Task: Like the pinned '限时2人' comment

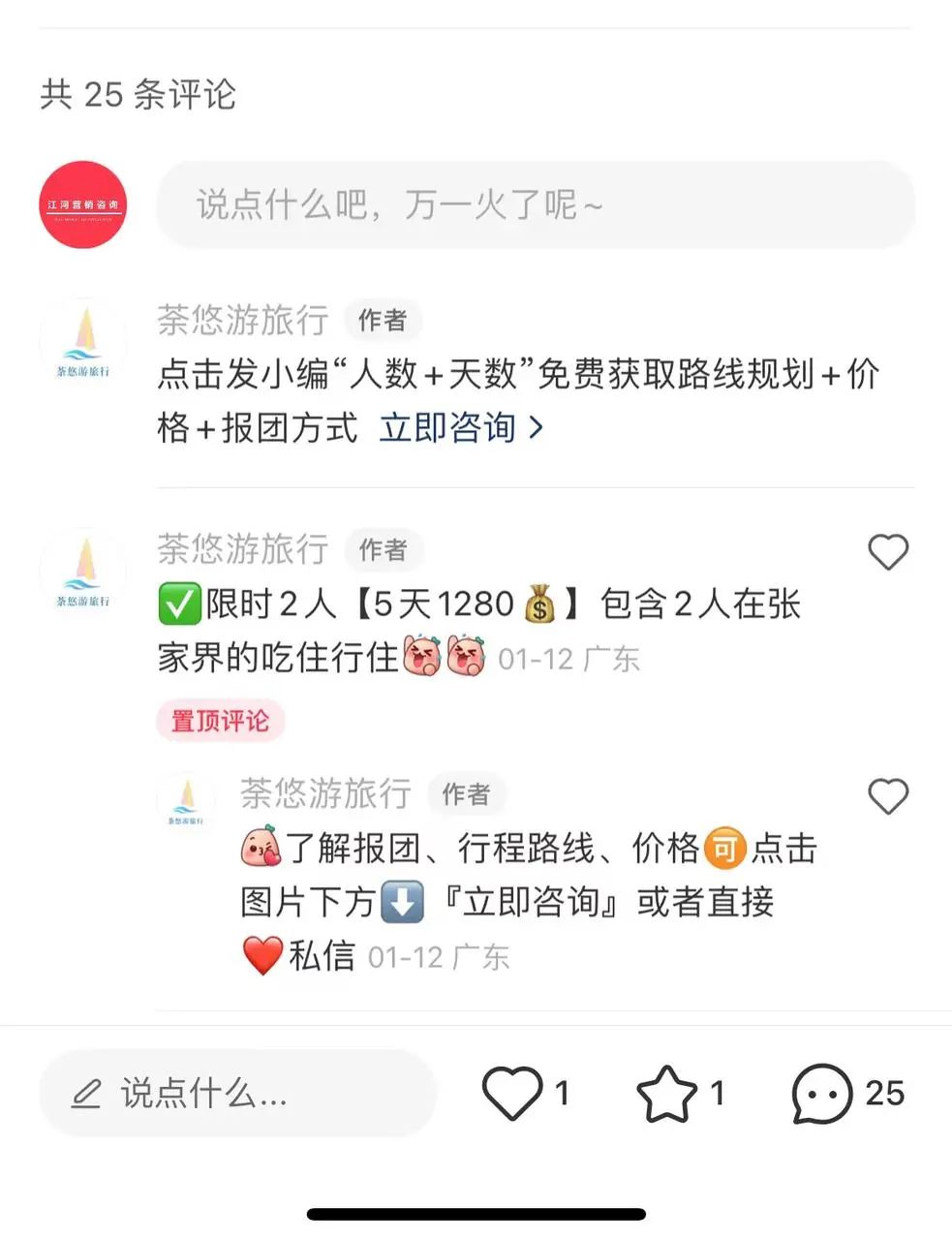Action: [x=887, y=552]
